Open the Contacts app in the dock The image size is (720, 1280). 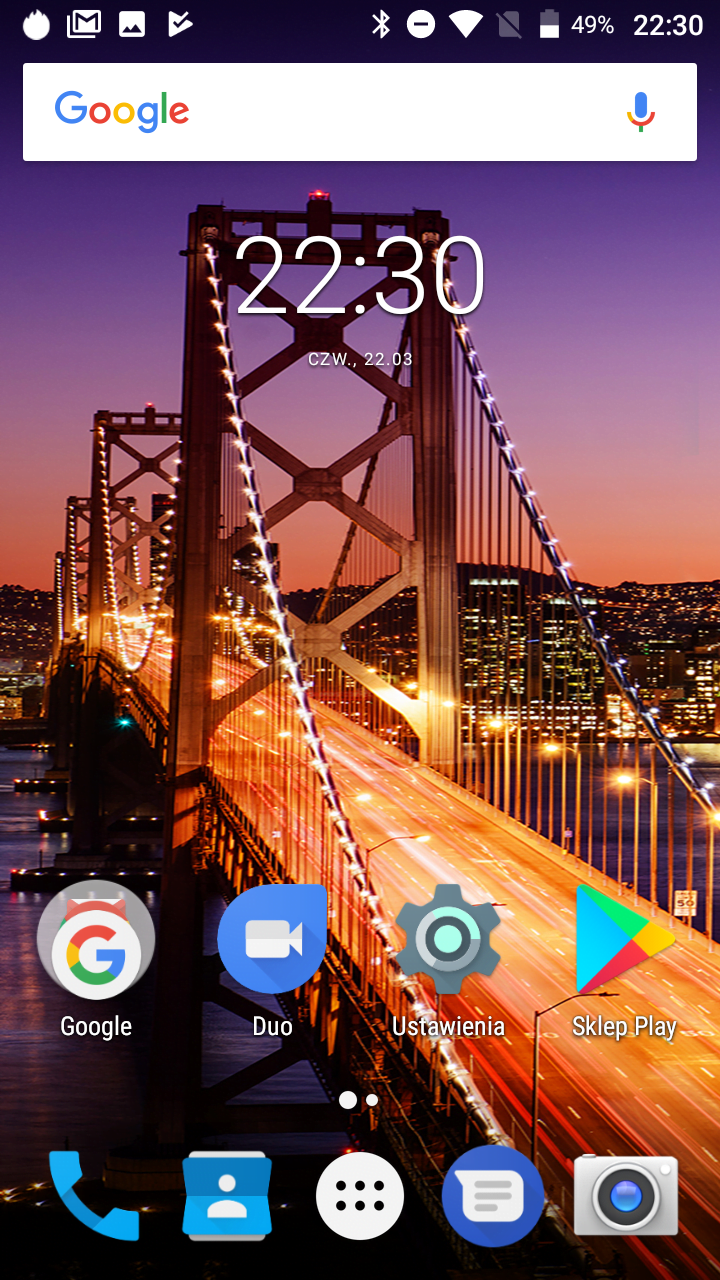227,1196
